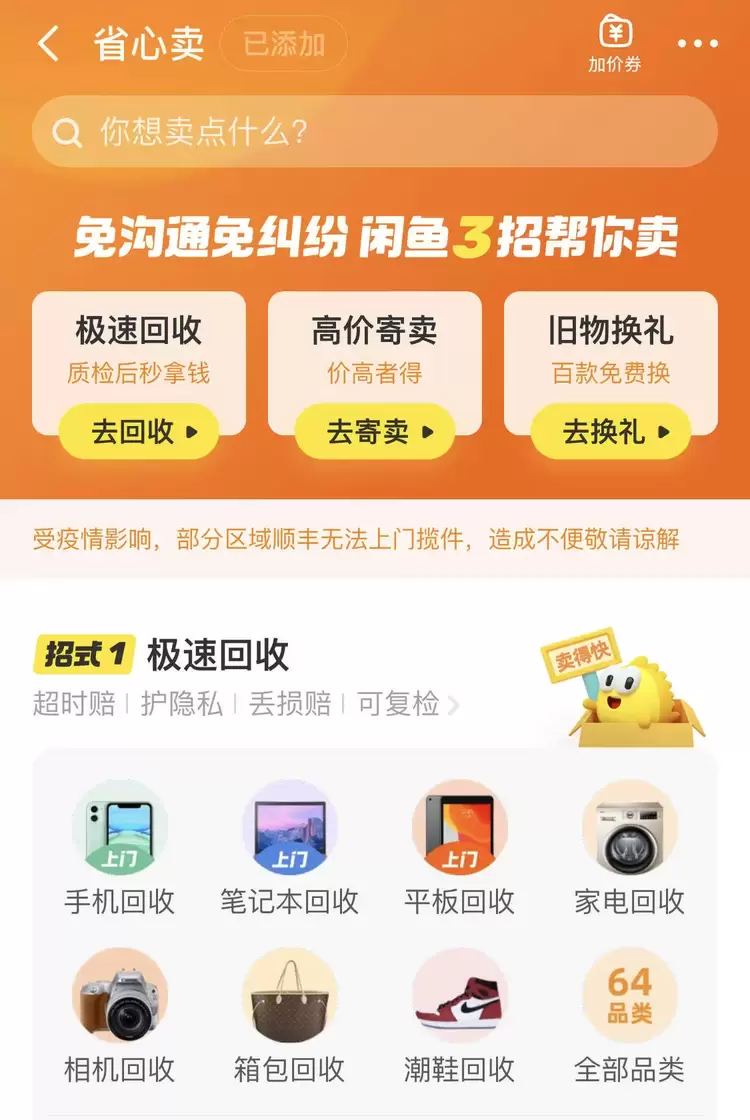Select 手机回收 category

[x=120, y=848]
